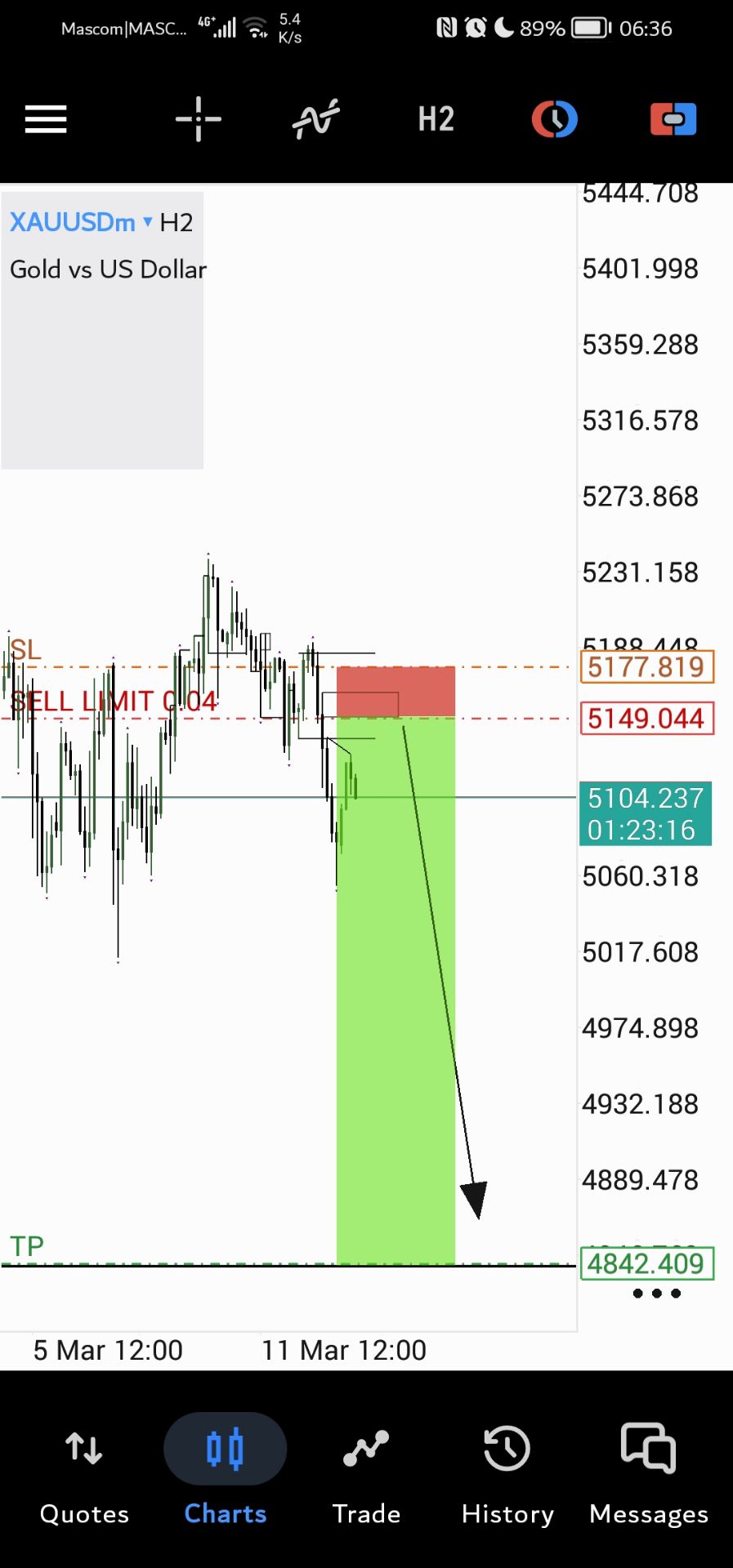
Task: Open the chart objects and clock tool
Action: tap(554, 119)
